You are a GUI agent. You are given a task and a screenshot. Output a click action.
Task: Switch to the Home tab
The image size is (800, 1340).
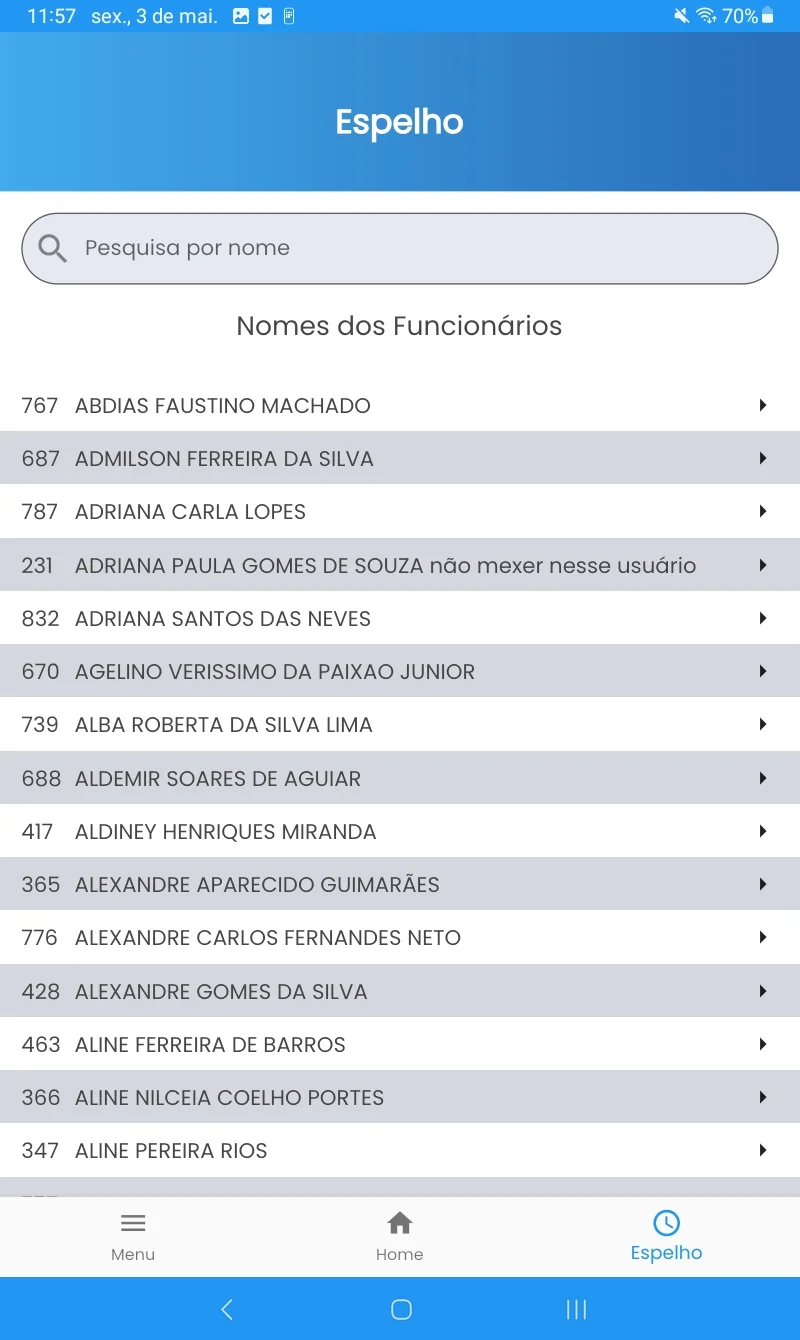400,1236
